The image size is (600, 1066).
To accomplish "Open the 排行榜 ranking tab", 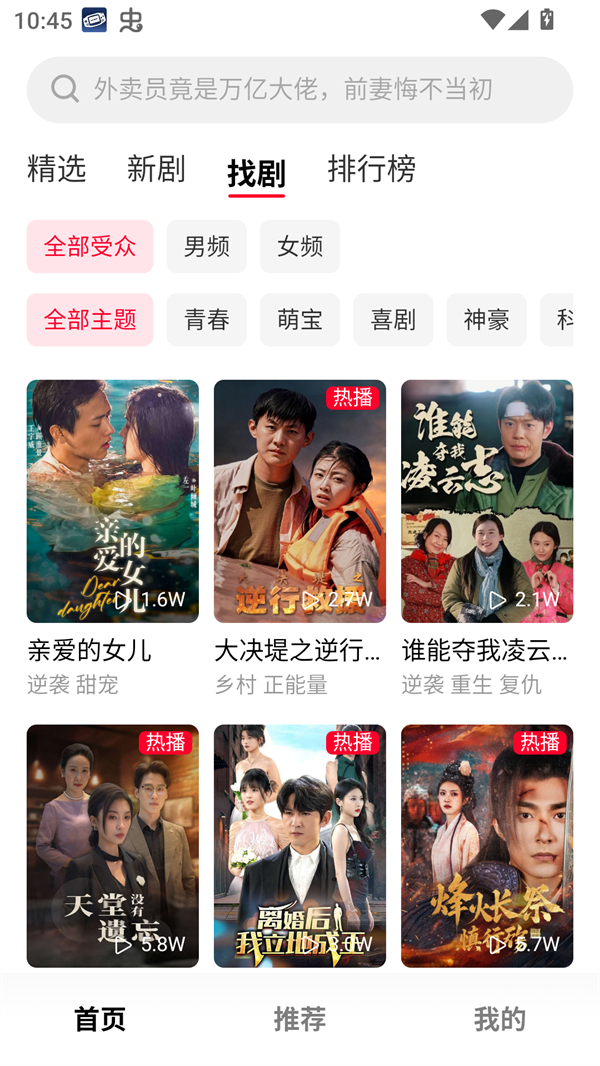I will [x=371, y=169].
